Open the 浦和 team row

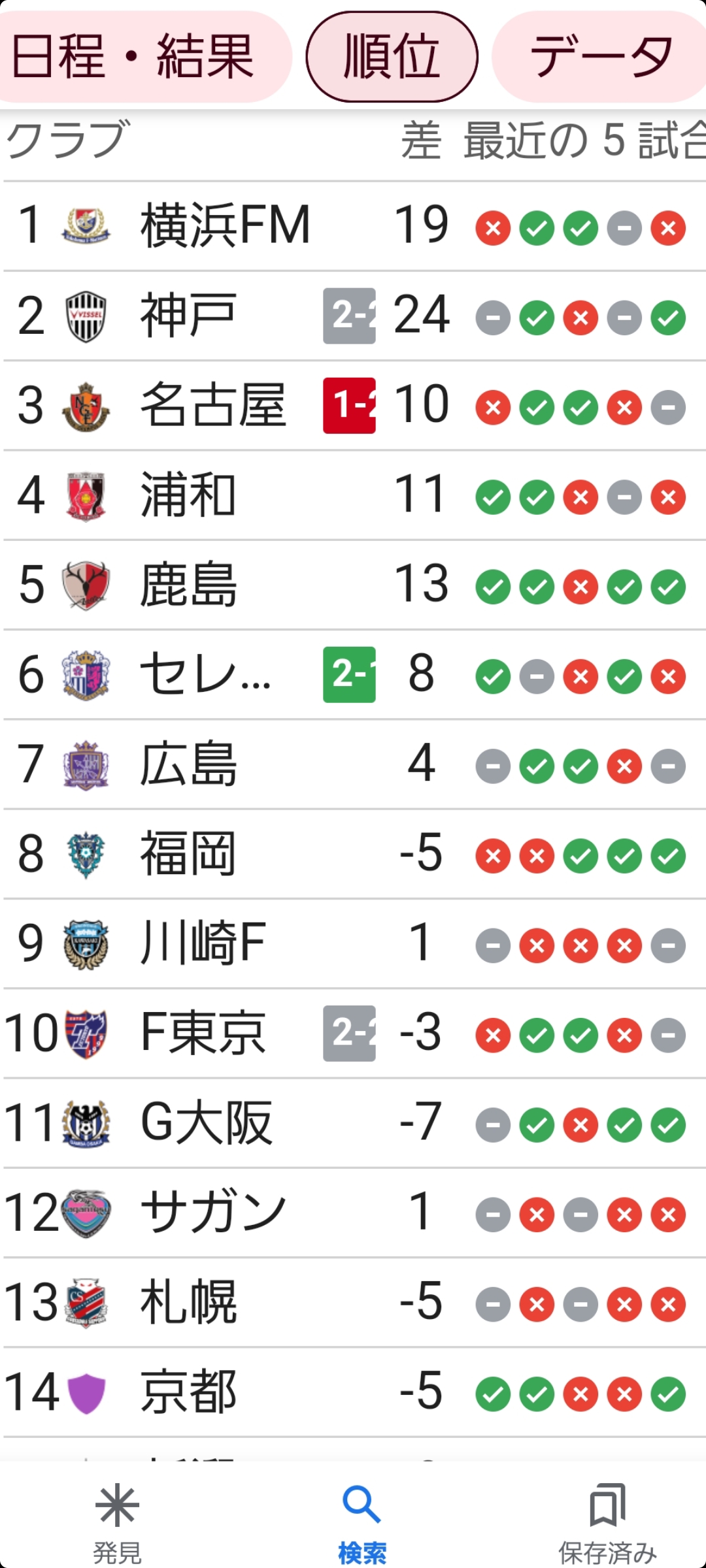(354, 495)
